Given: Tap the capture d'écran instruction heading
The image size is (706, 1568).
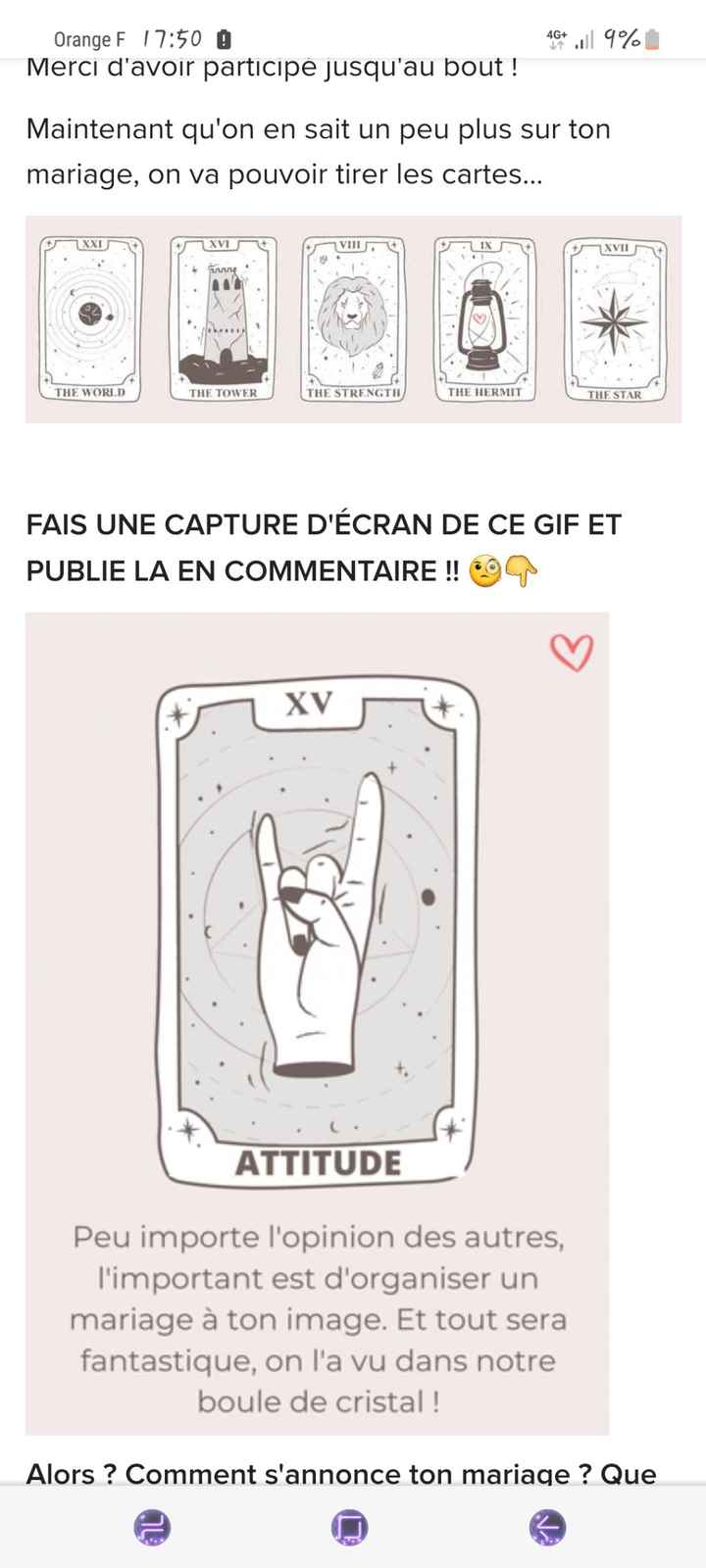Looking at the screenshot, I should tap(324, 547).
